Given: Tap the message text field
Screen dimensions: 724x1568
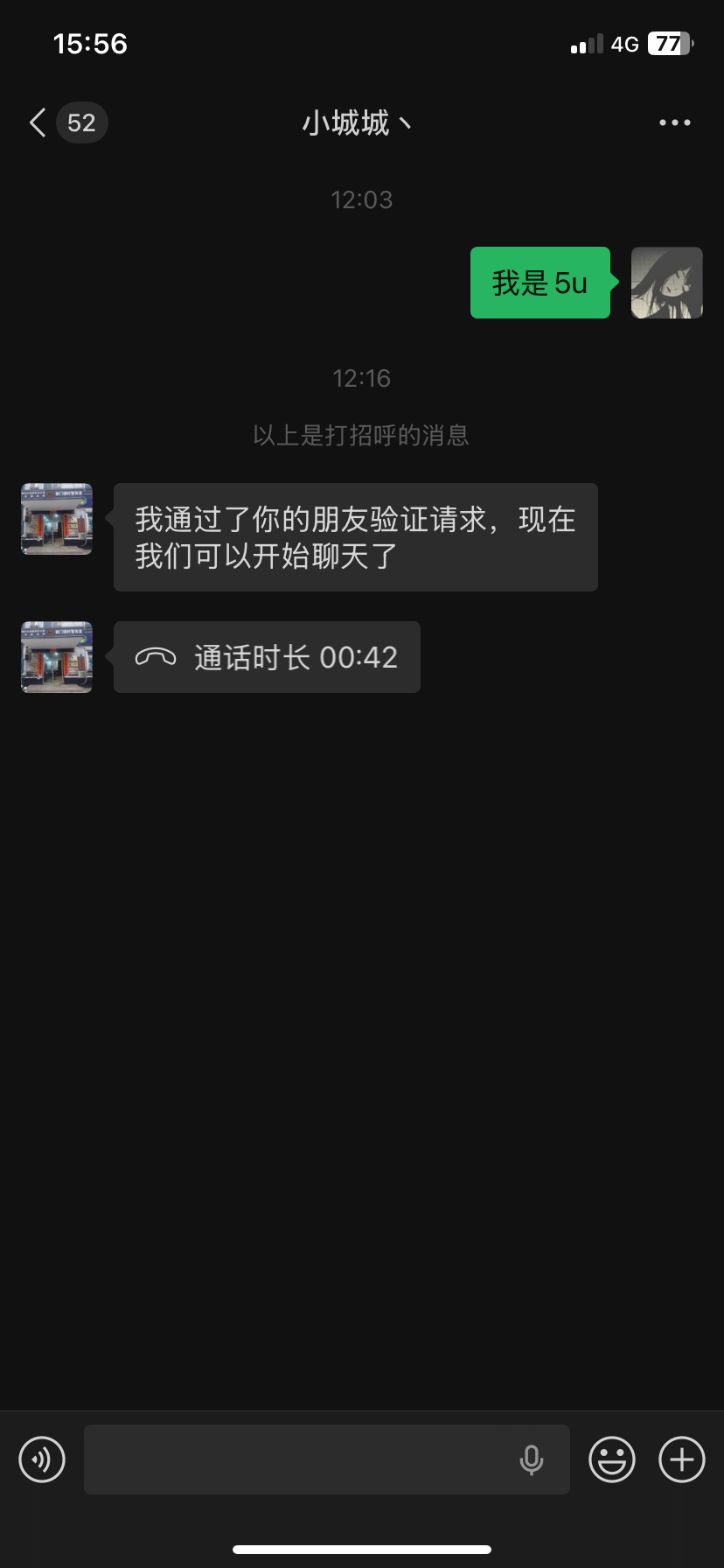Looking at the screenshot, I should coord(297,1459).
